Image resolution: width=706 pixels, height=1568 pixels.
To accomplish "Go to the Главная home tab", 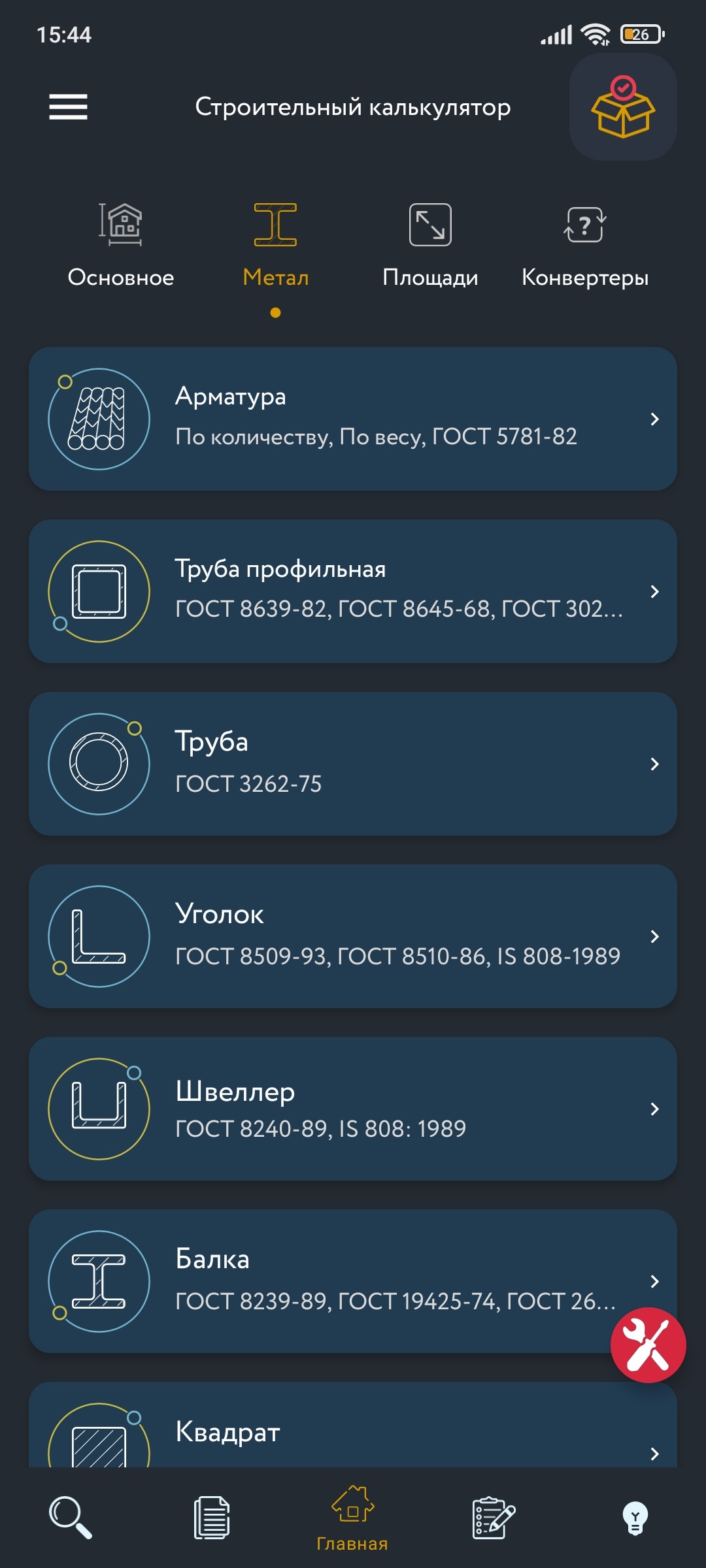I will [x=352, y=1518].
